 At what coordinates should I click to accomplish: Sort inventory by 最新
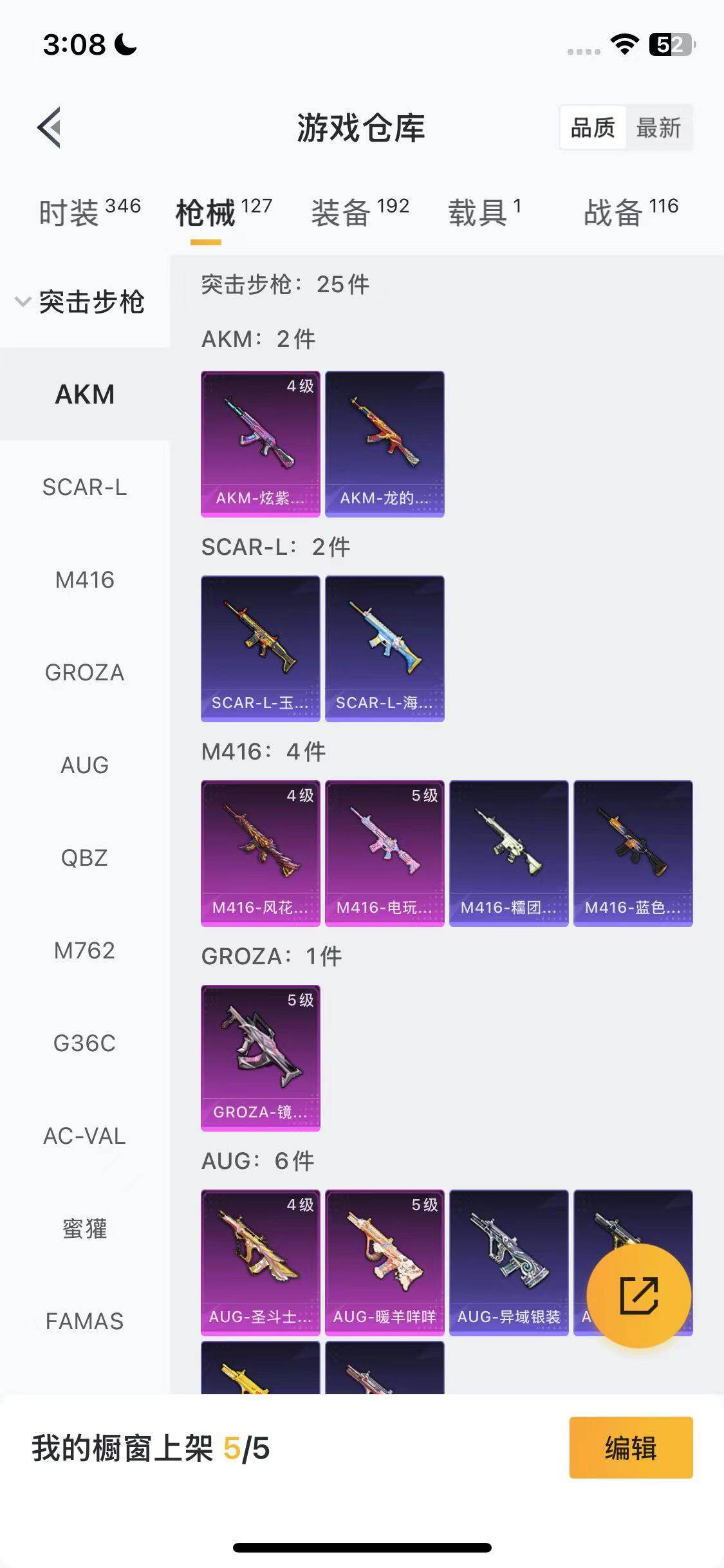pyautogui.click(x=658, y=127)
